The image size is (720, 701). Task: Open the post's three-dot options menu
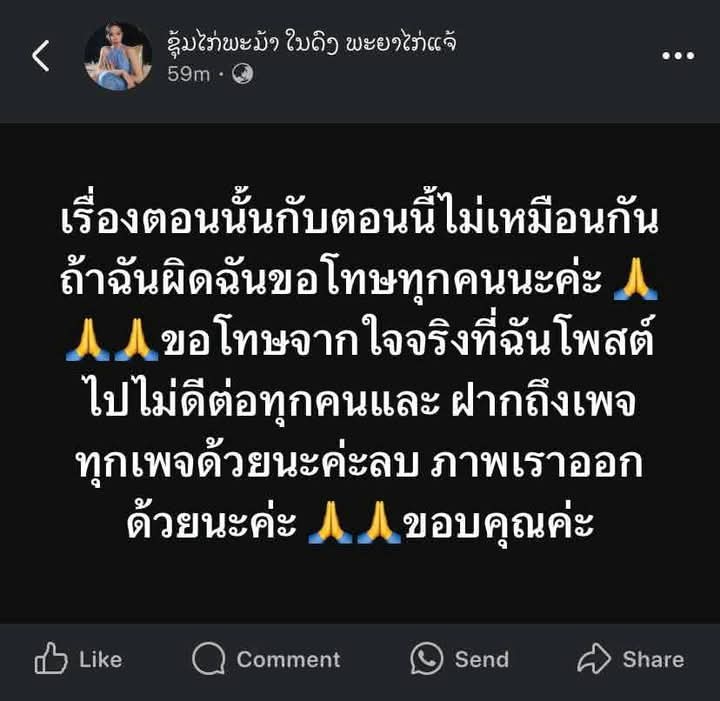(x=678, y=57)
